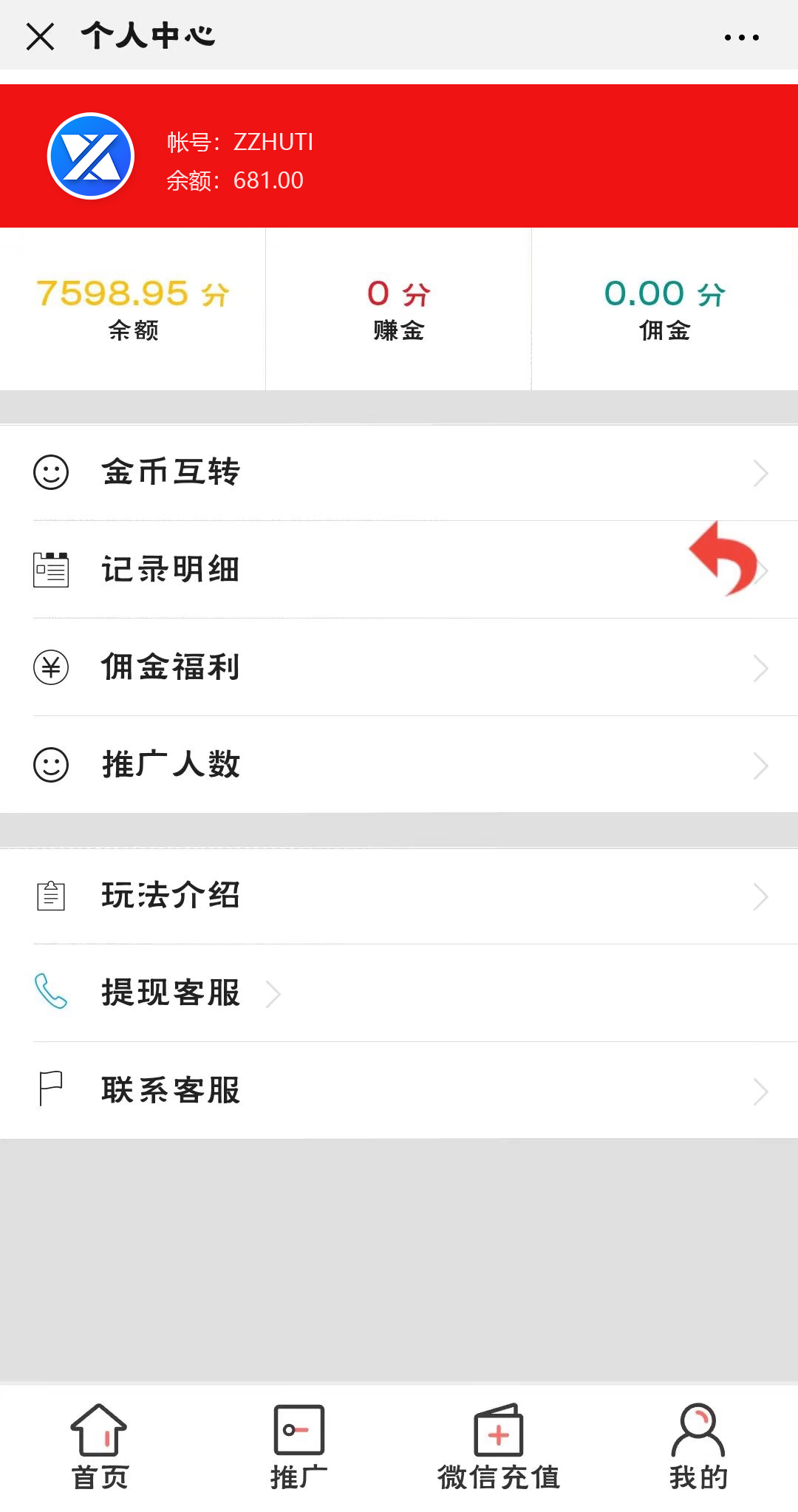Read the 玩法介绍 guide
This screenshot has height=1512, width=798.
(x=399, y=896)
